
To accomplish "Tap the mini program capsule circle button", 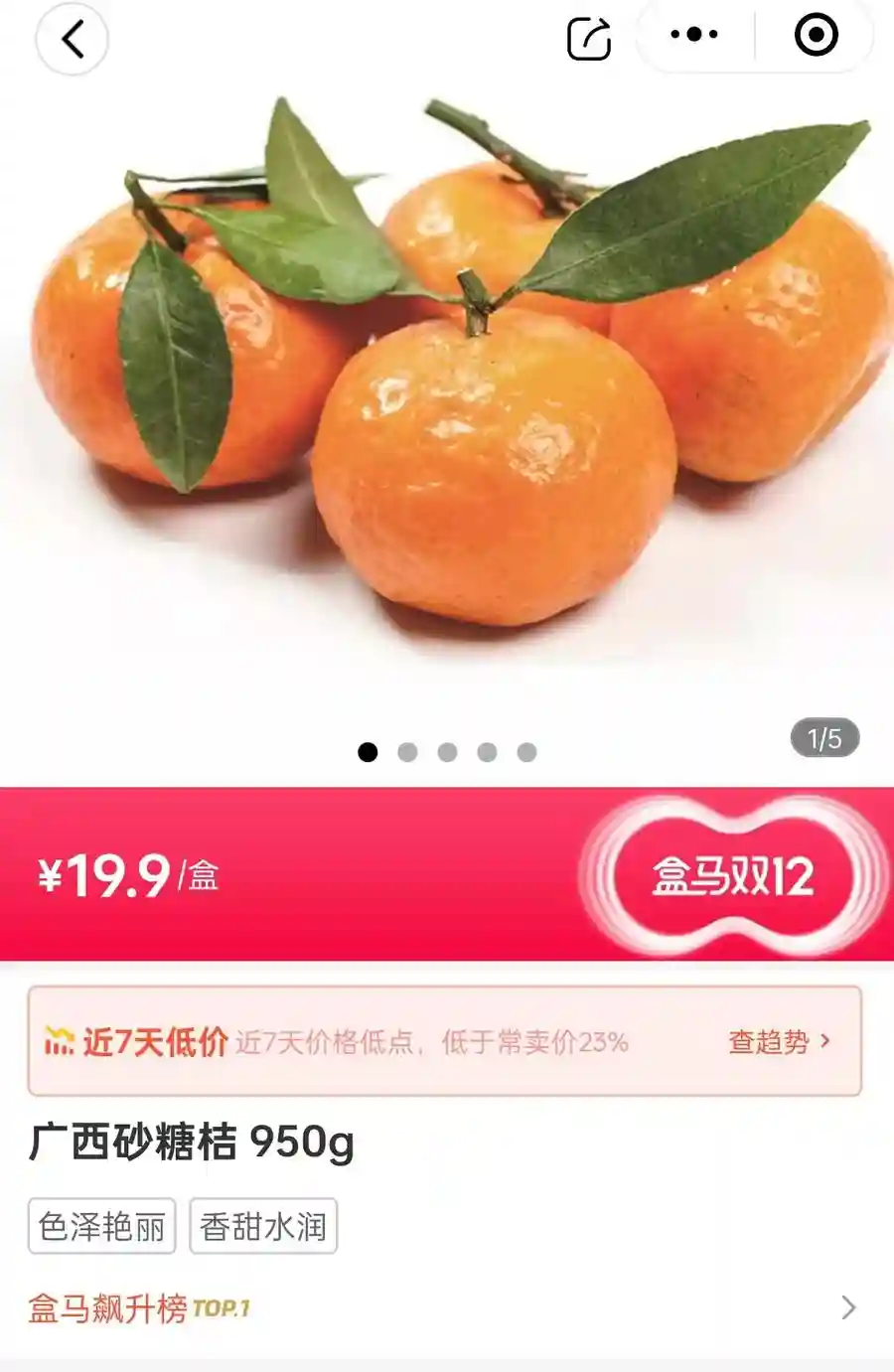I will tap(817, 33).
